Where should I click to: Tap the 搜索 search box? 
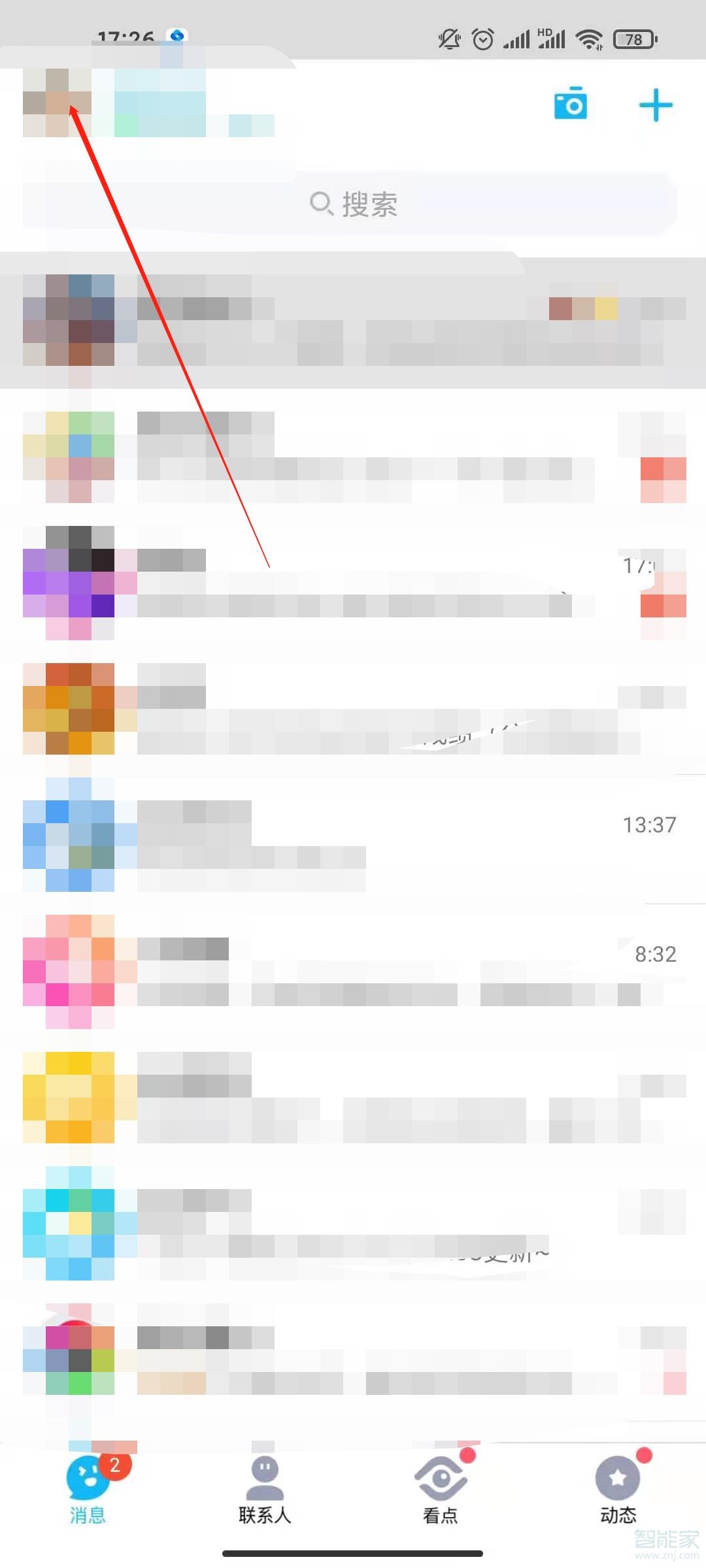(x=353, y=204)
